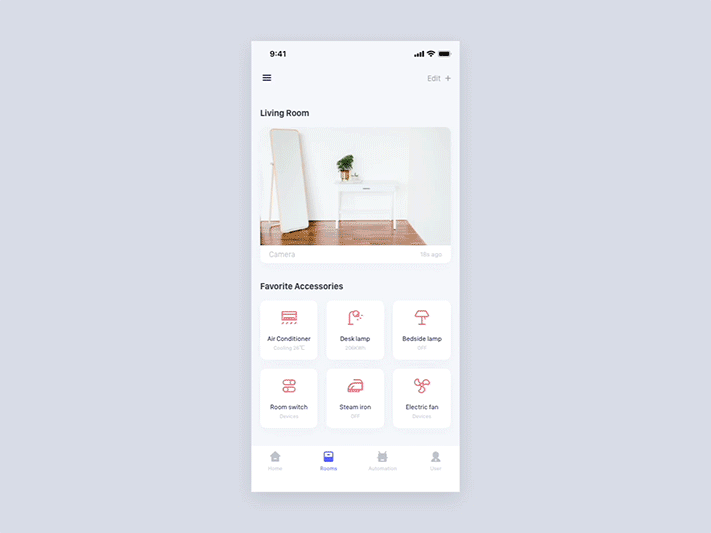Open the Air Conditioner accessory
The image size is (711, 533).
289,330
